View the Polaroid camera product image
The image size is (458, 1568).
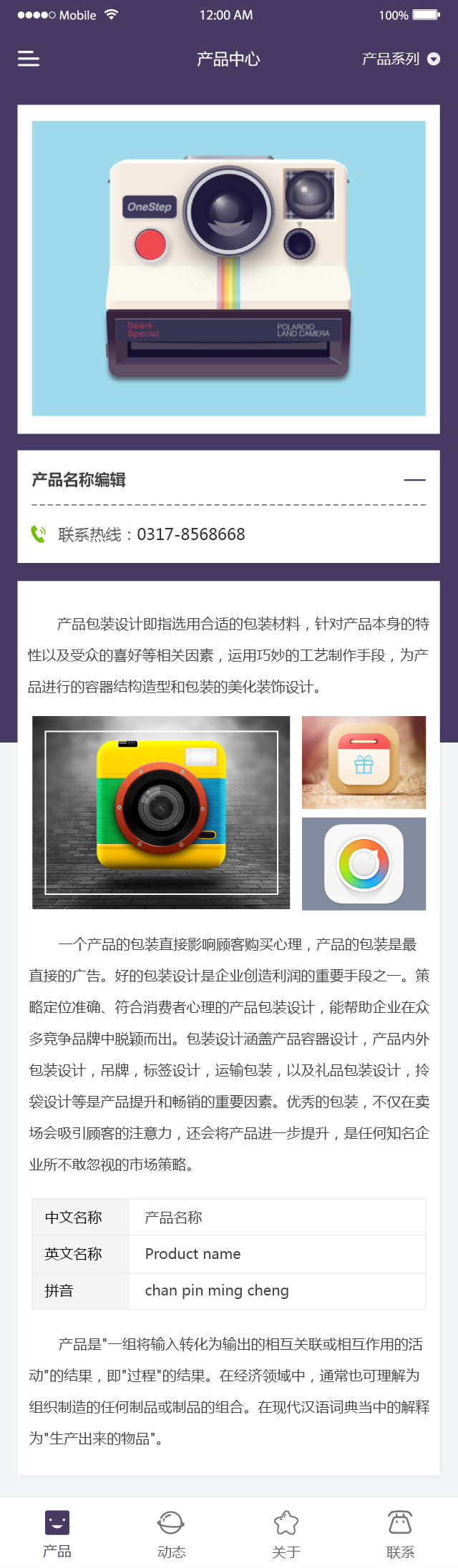pyautogui.click(x=228, y=268)
